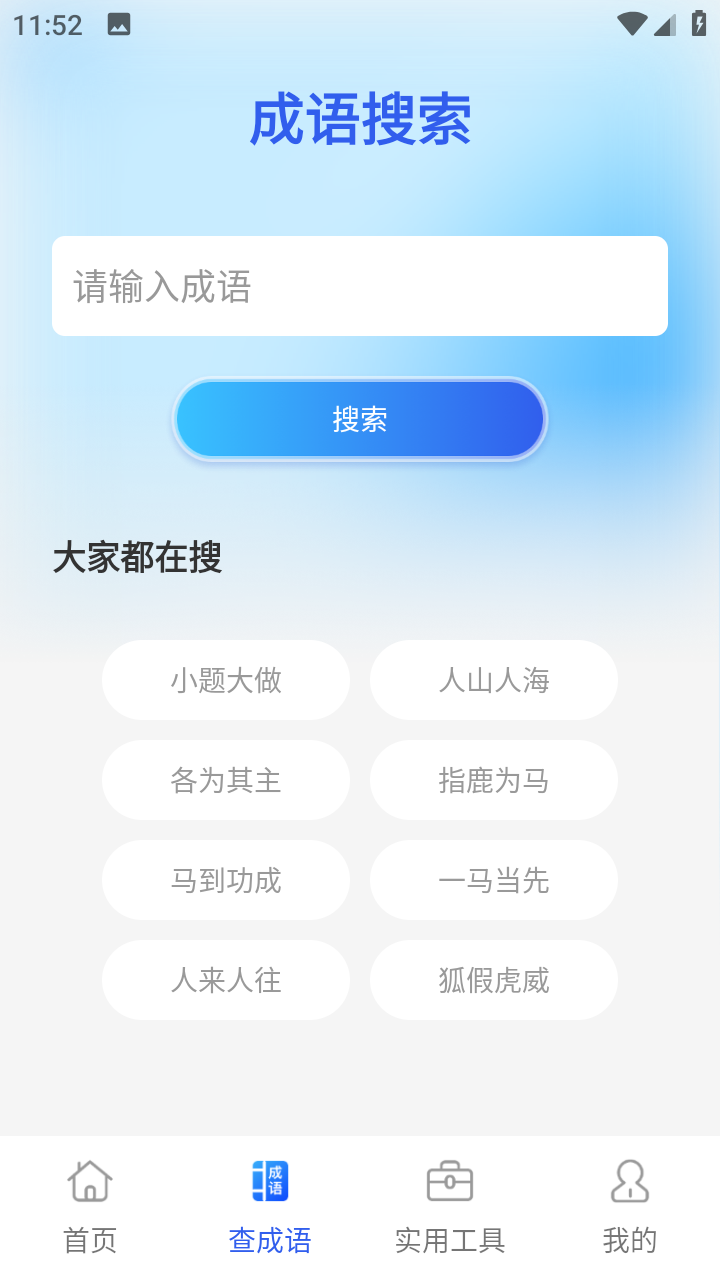Select the 人山人海 hot search chip

click(494, 680)
